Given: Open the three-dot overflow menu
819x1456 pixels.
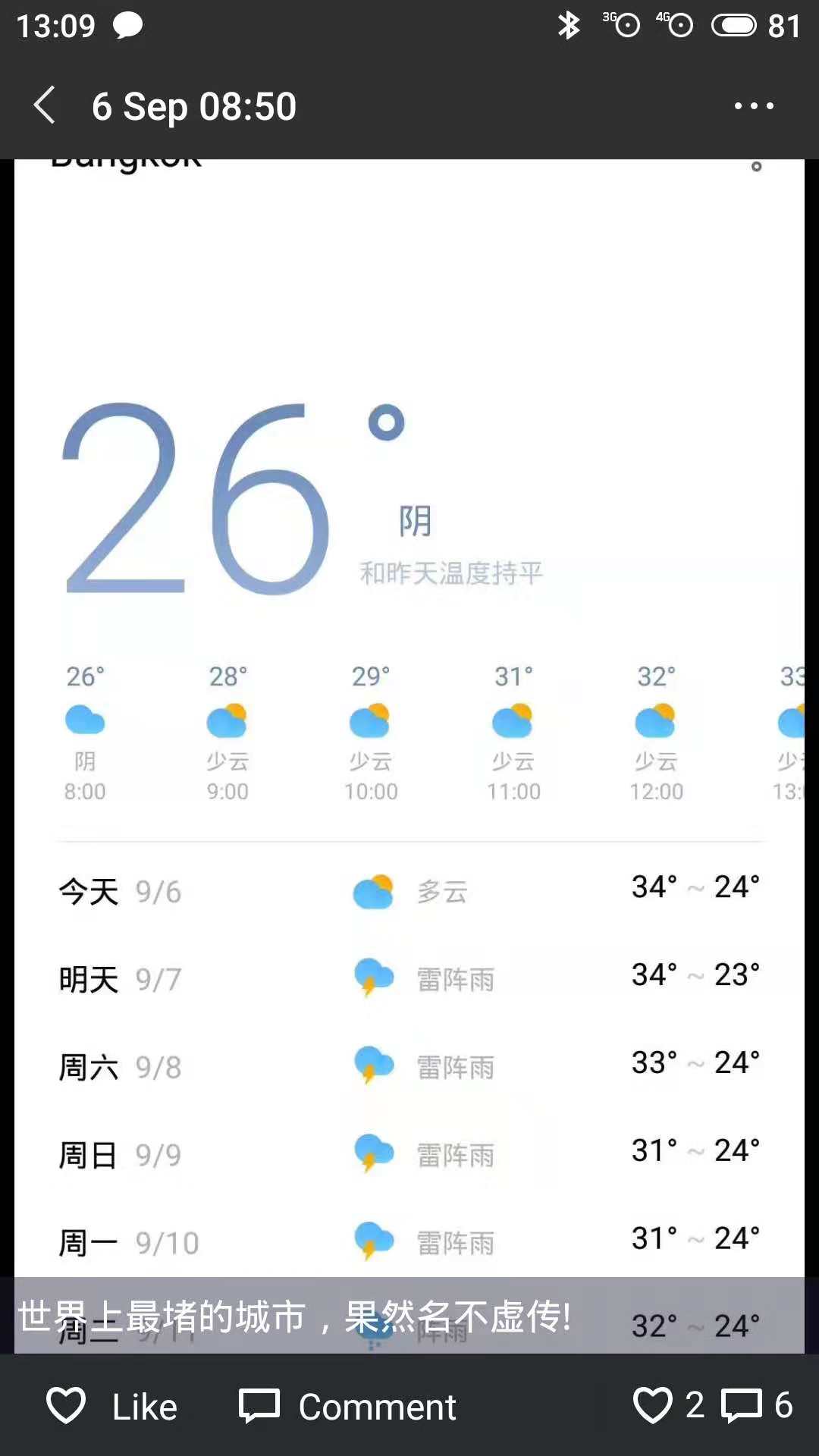Looking at the screenshot, I should 754,105.
